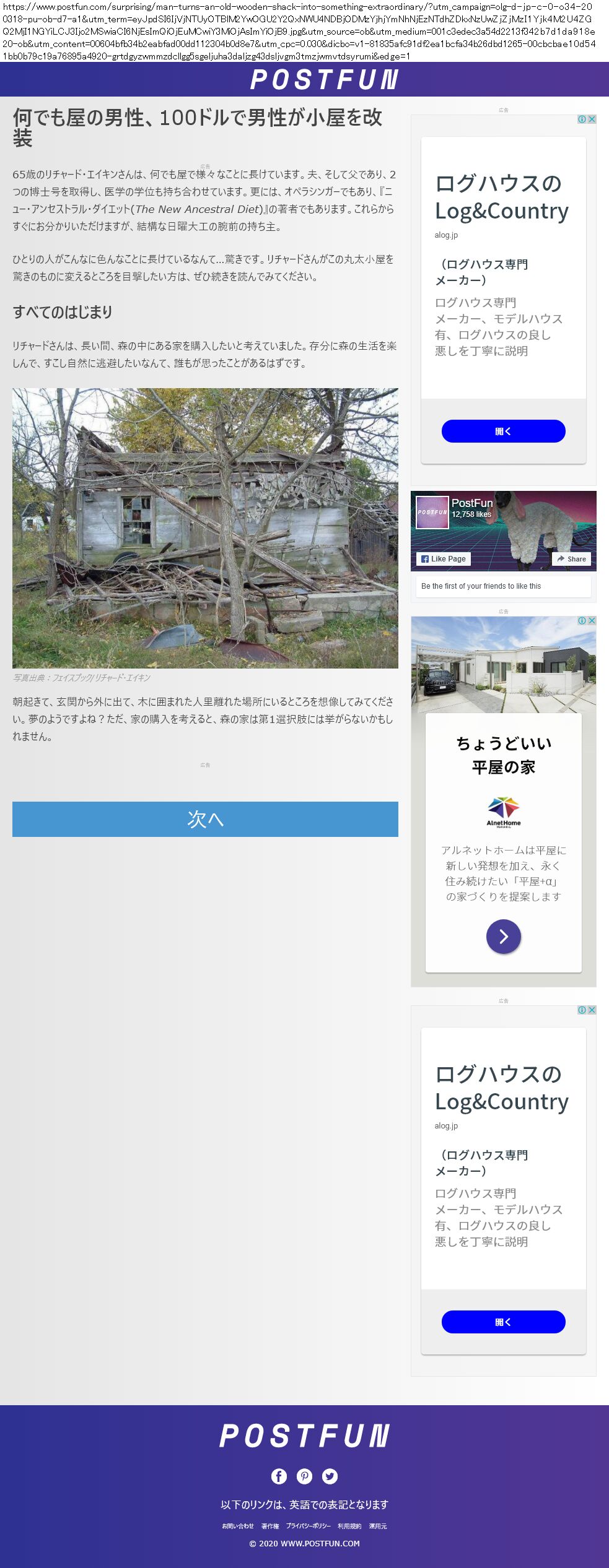Image resolution: width=609 pixels, height=1568 pixels.
Task: Open the ちょうどいい平屋の家 ad image
Action: (x=503, y=665)
